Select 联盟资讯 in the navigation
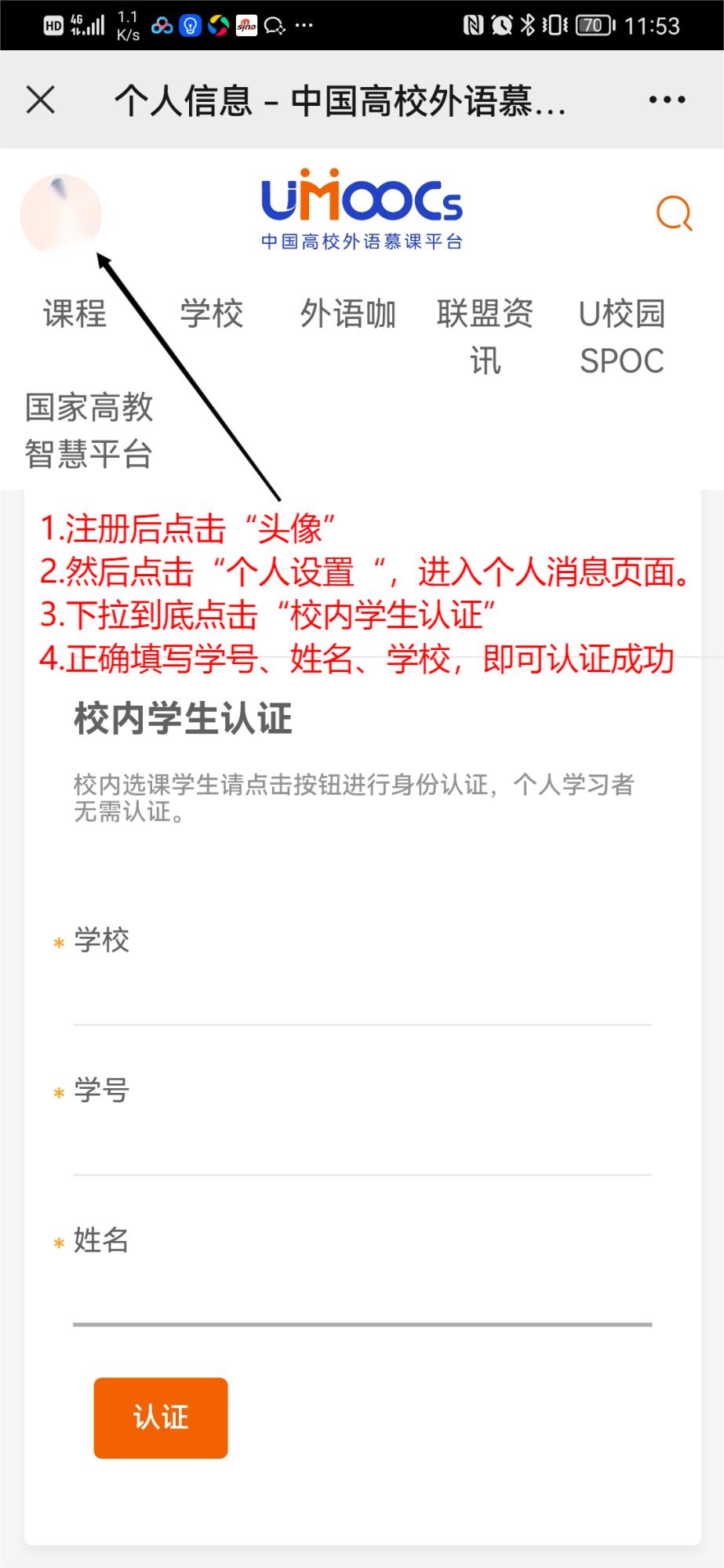This screenshot has height=1568, width=724. click(485, 336)
